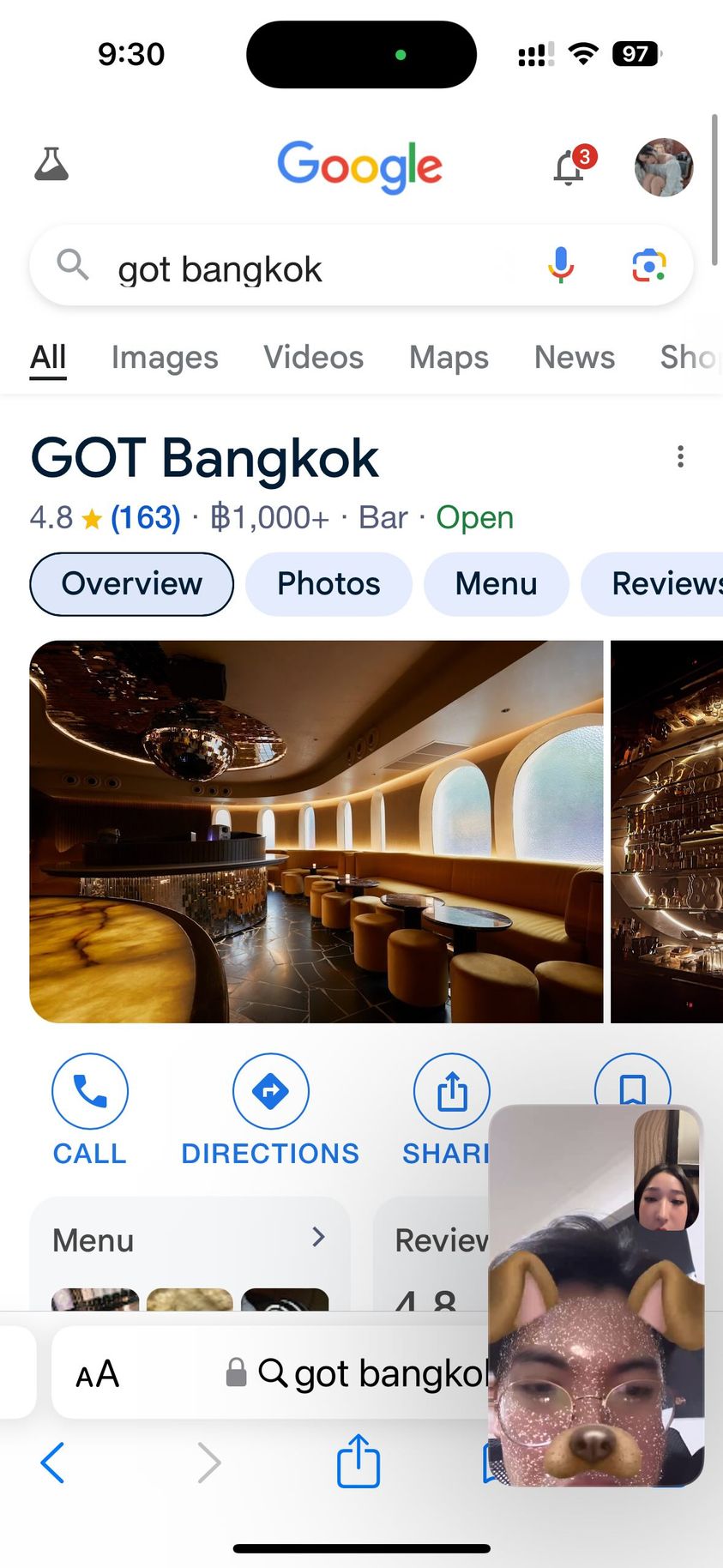View the 163 reviews link

tap(146, 518)
